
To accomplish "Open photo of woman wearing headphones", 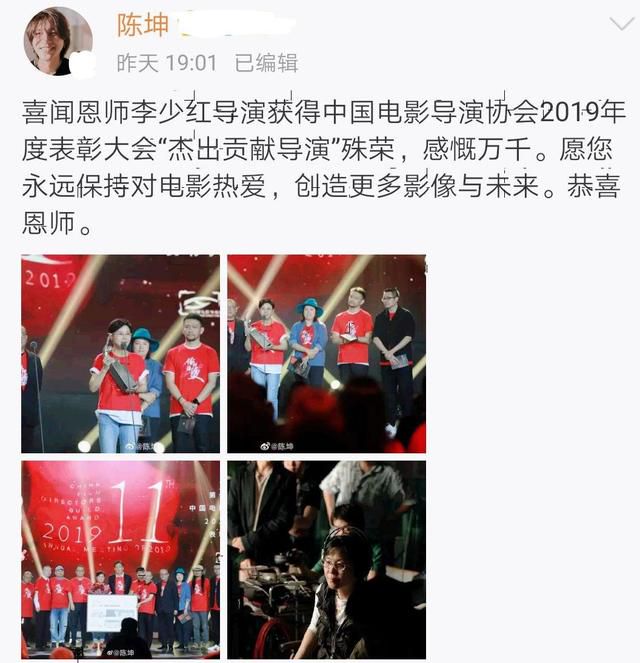I will (x=326, y=559).
